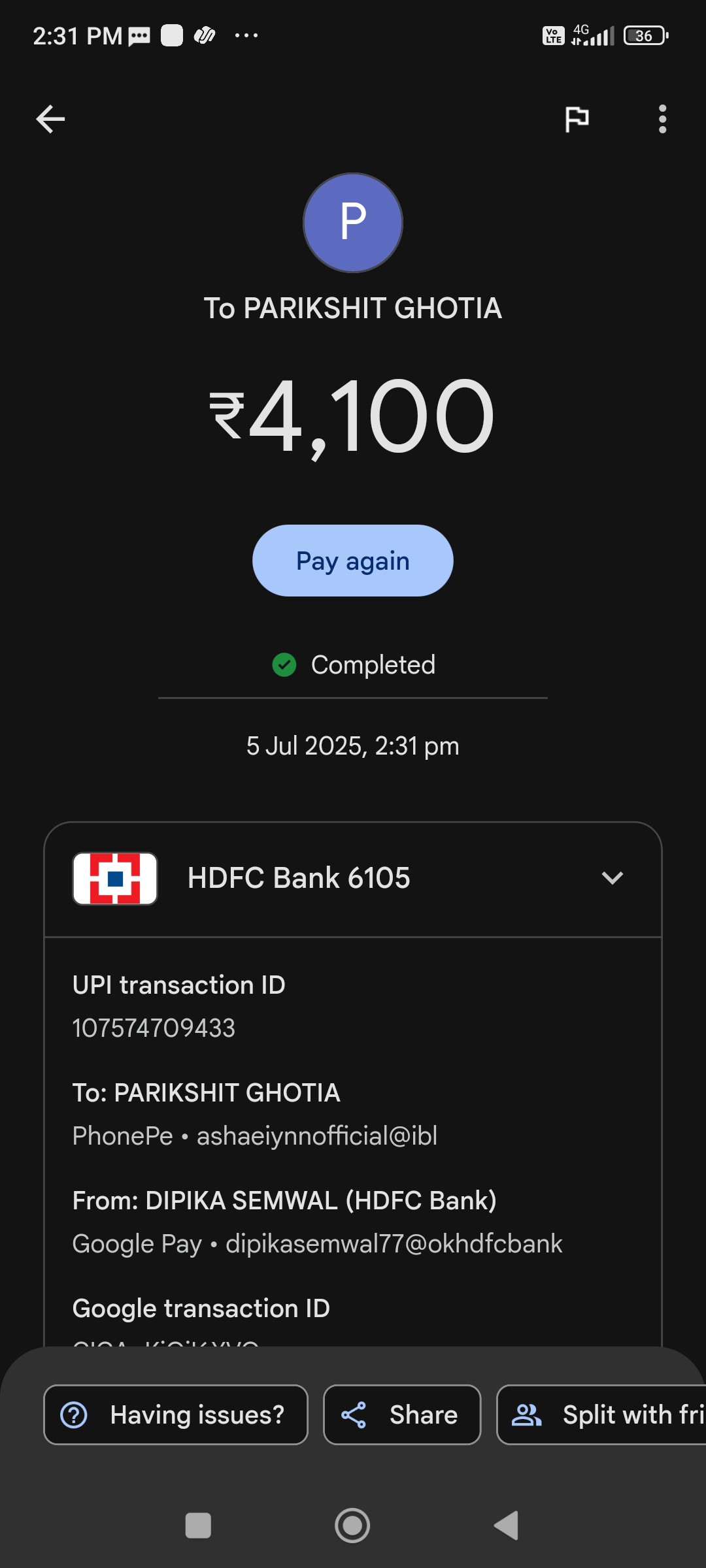The height and width of the screenshot is (1568, 706).
Task: Open Having issues? help option
Action: [175, 1414]
